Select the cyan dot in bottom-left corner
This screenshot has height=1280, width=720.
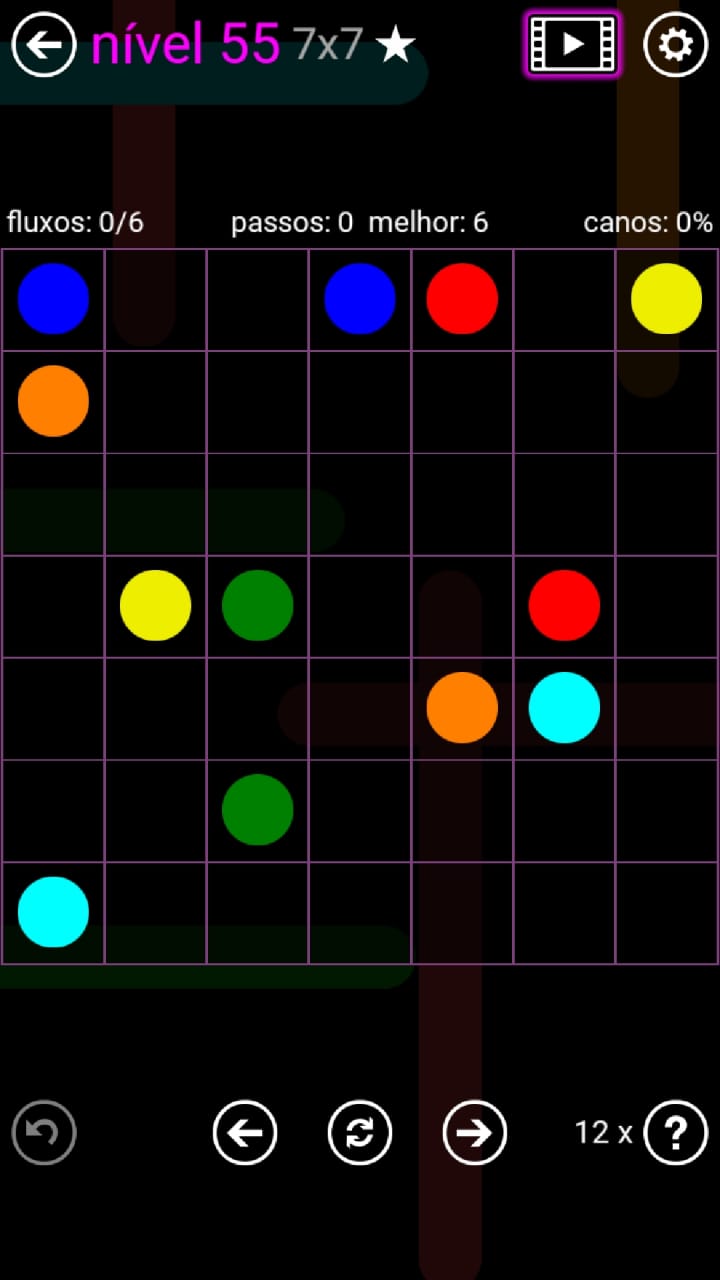click(x=53, y=911)
